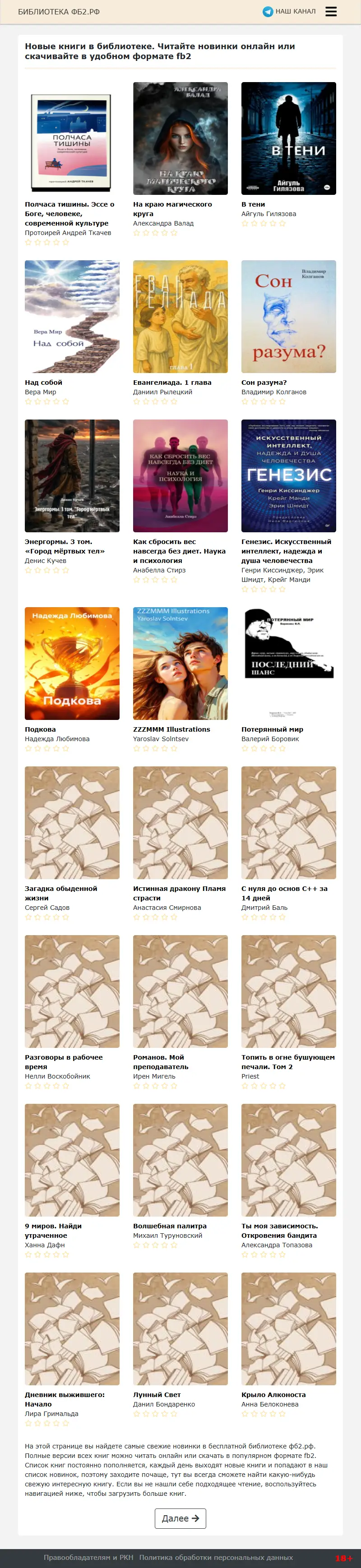Viewport: 361px width, 1568px height.
Task: Open «Подкова» by Надежда Любимова
Action: pos(72,663)
